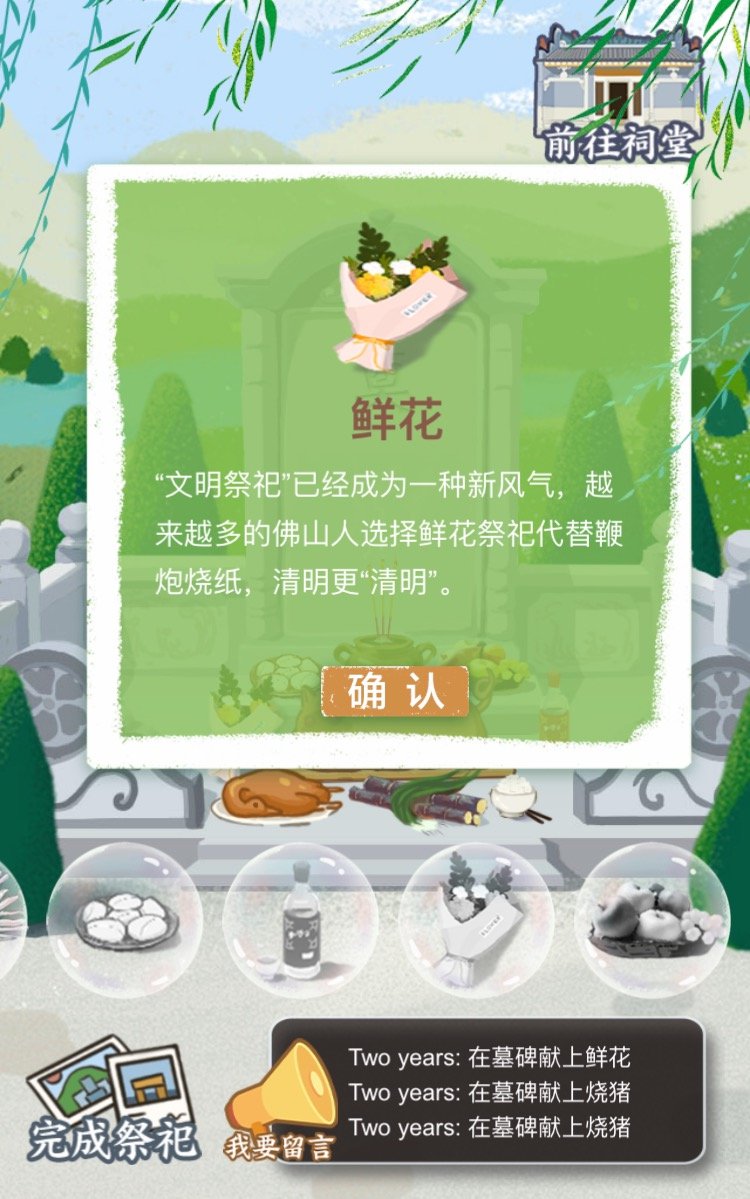Go to the ancestral hall 前往祠堂
Viewport: 750px width, 1199px height.
tap(617, 98)
